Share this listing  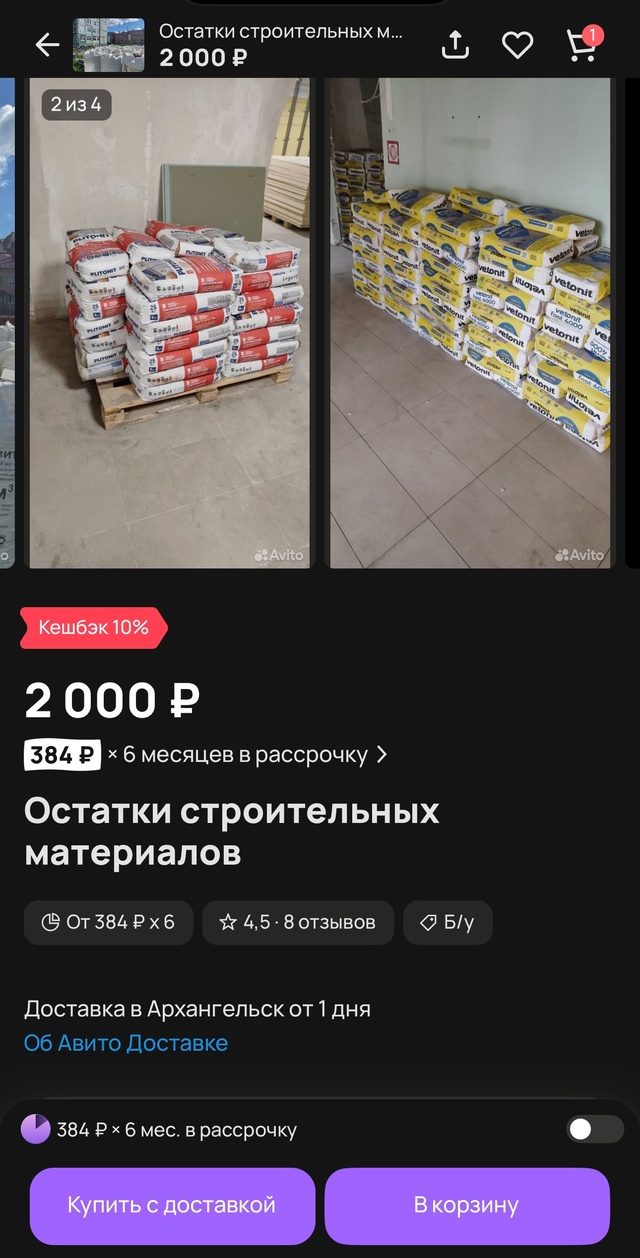coord(455,45)
